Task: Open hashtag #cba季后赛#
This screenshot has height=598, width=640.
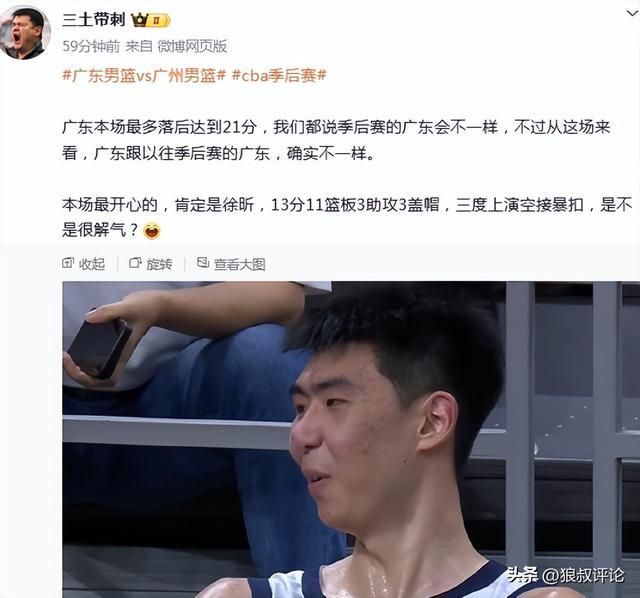Action: pyautogui.click(x=279, y=75)
